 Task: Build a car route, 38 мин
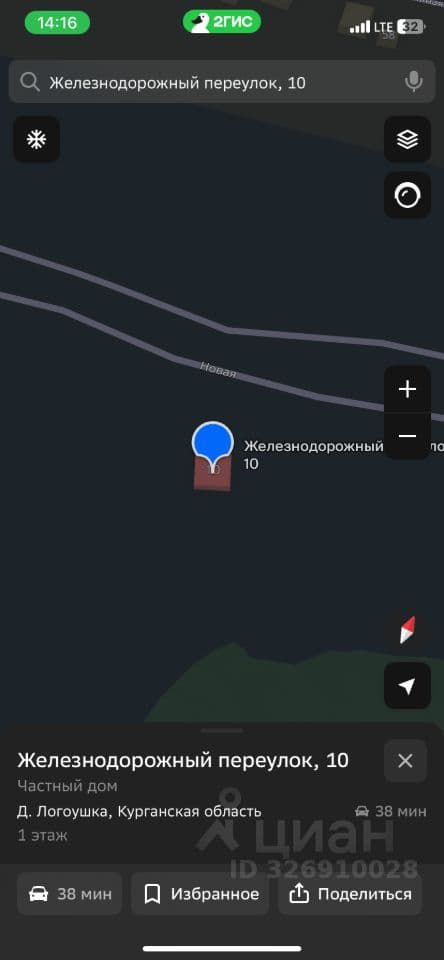[70, 894]
